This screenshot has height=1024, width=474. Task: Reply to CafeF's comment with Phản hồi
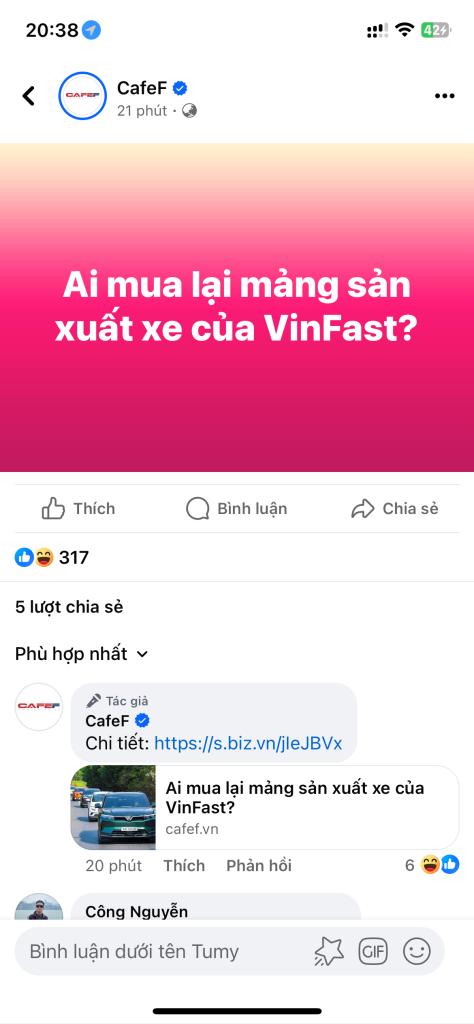[x=259, y=866]
